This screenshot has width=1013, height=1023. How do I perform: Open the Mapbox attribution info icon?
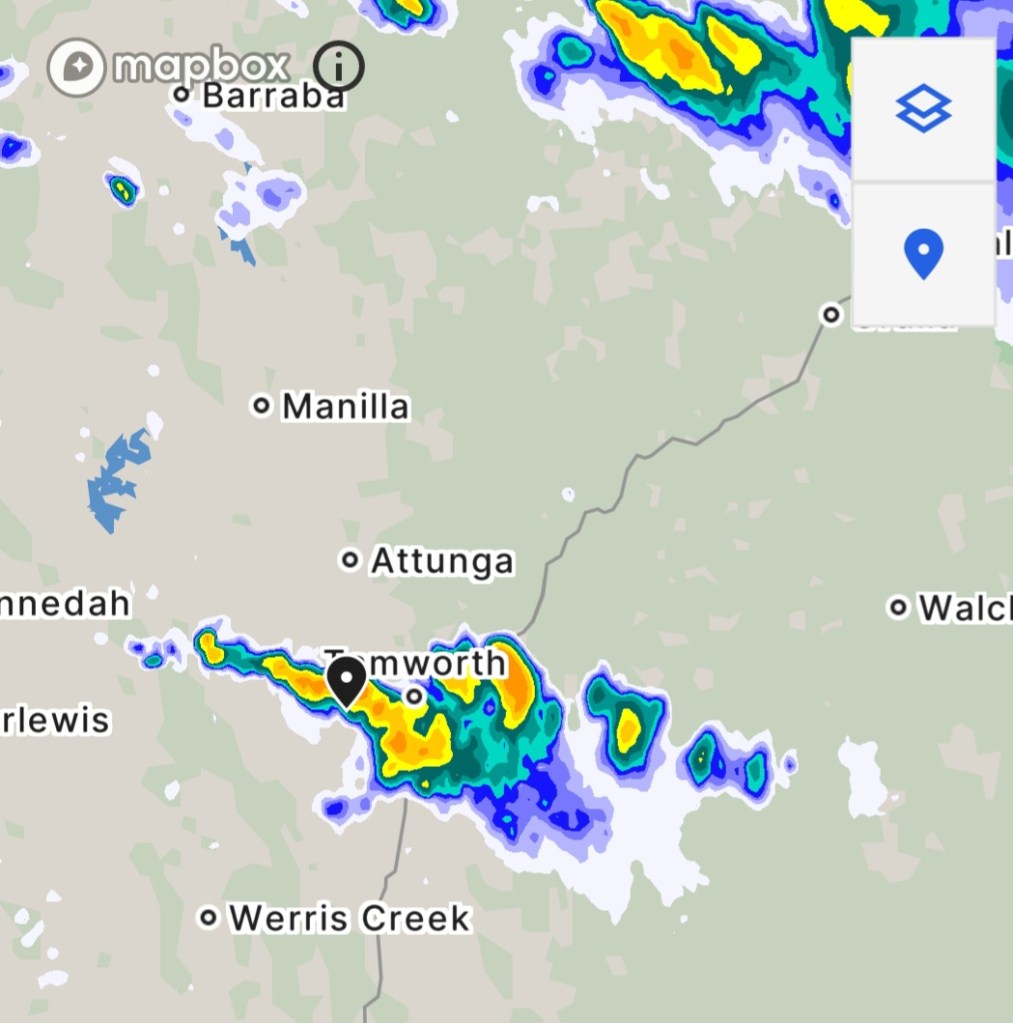tap(338, 67)
